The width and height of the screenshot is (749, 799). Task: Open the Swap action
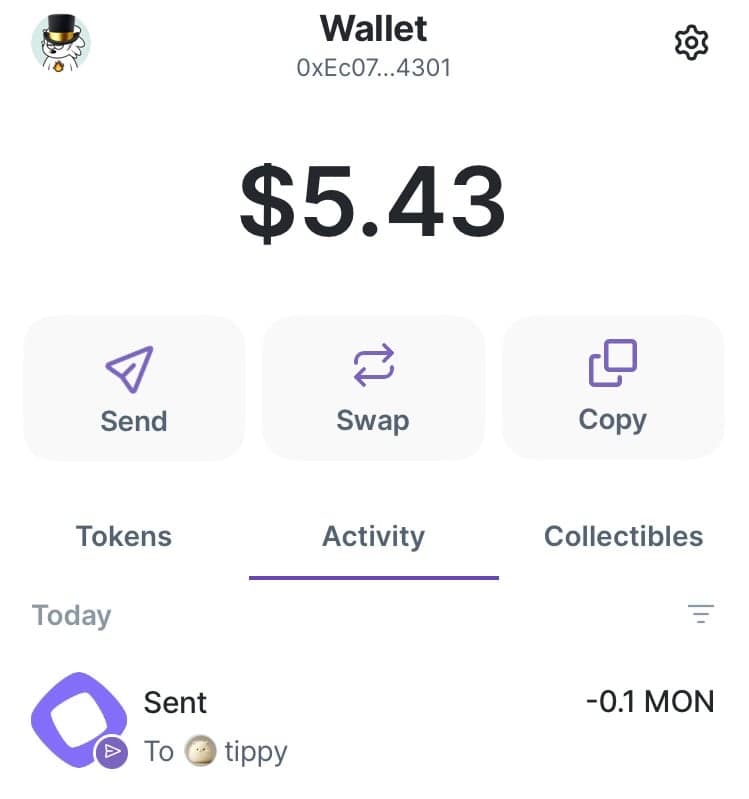(373, 388)
